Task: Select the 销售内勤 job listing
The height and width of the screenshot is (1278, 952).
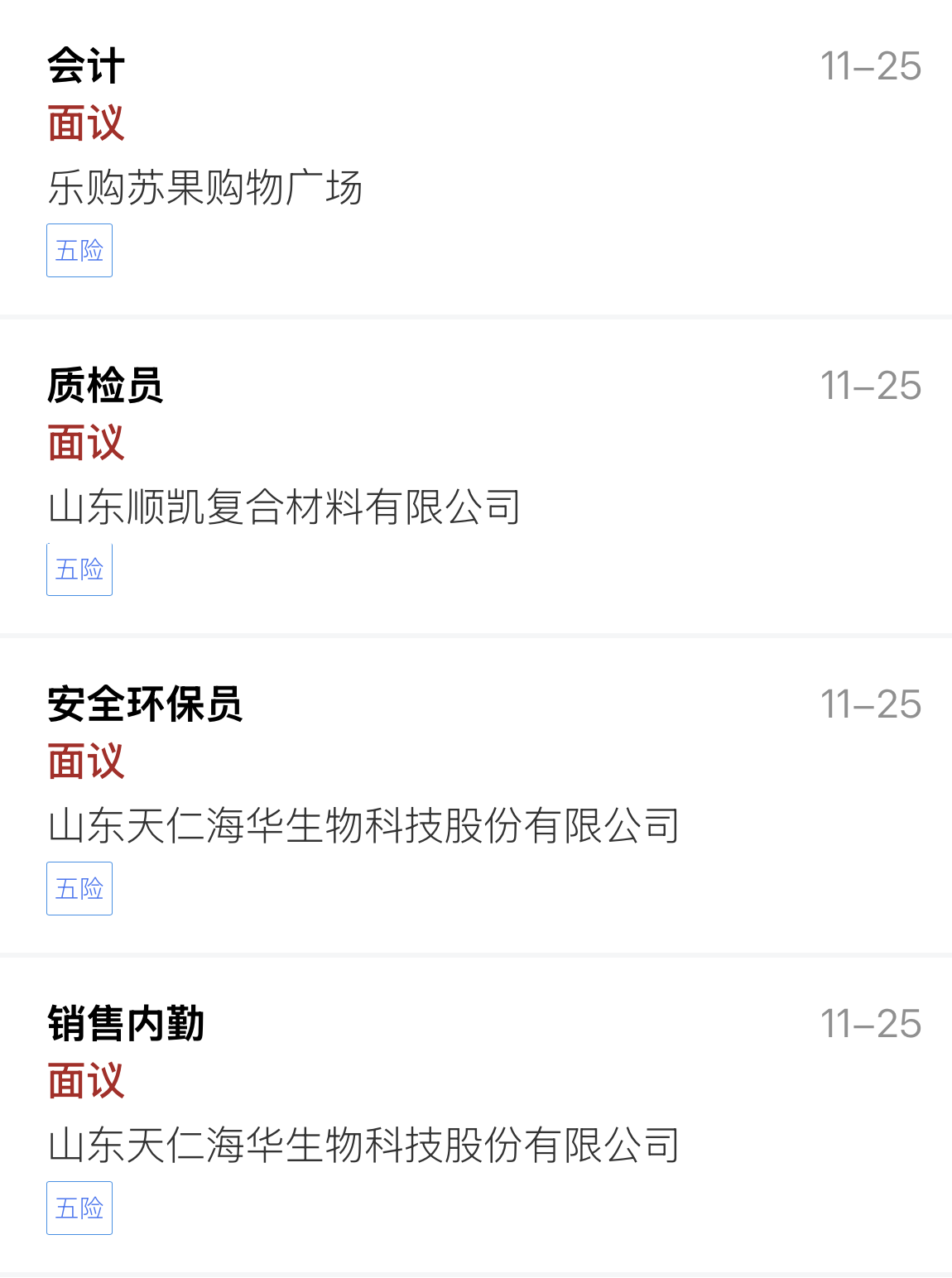Action: point(126,1024)
